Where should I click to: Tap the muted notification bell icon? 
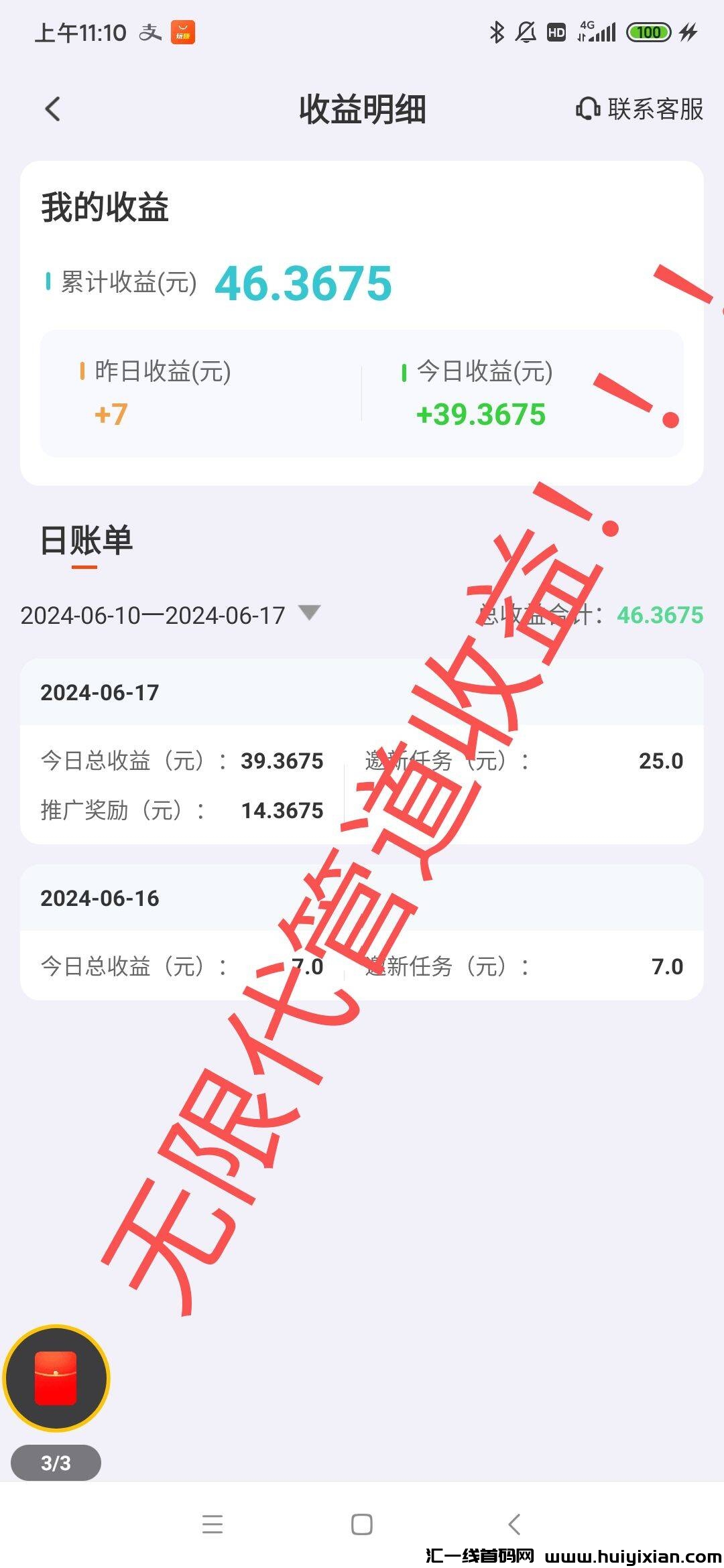528,31
